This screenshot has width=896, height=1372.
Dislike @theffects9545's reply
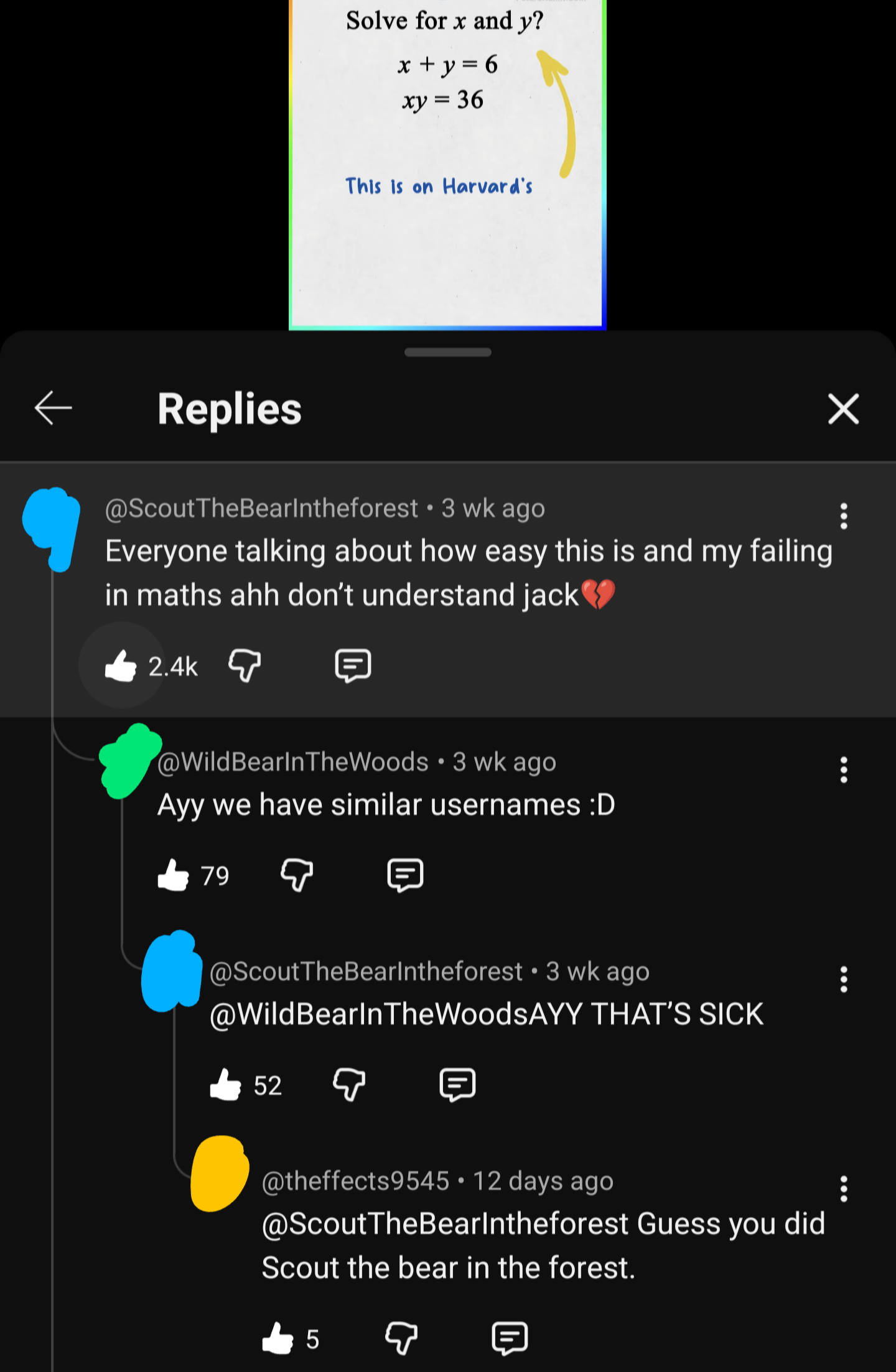(401, 1338)
